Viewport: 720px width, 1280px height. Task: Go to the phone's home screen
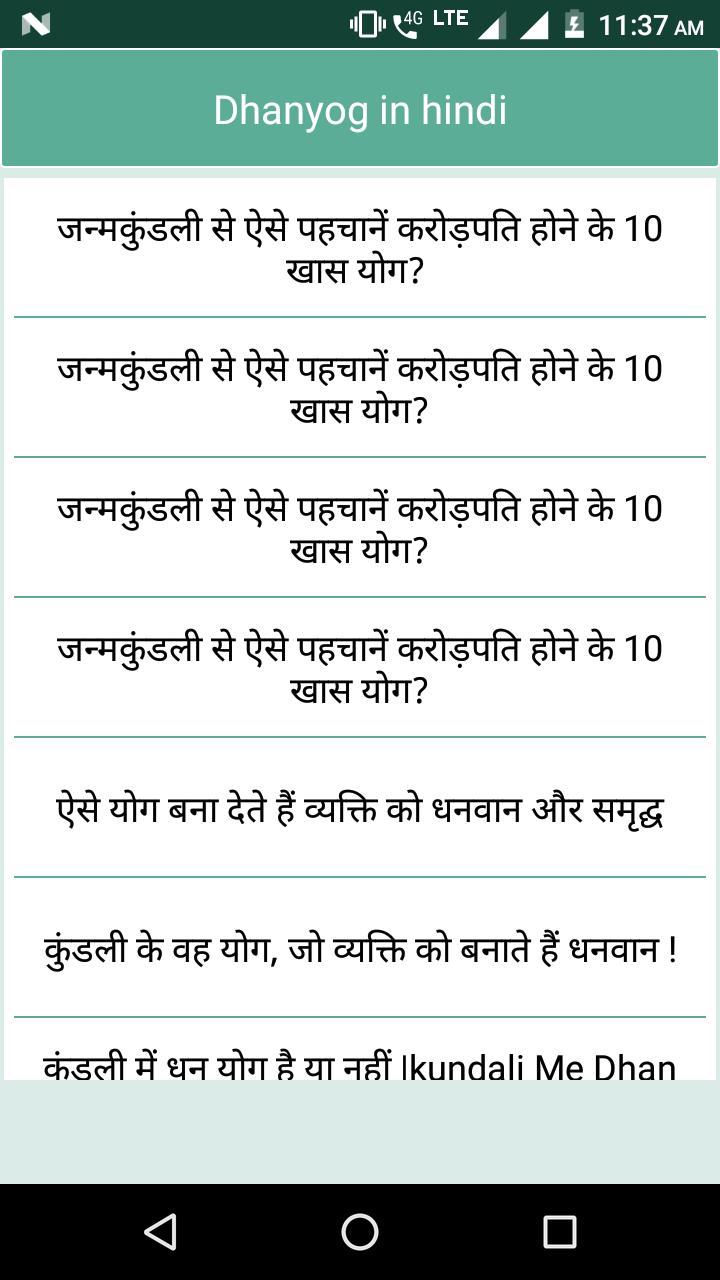(360, 1232)
